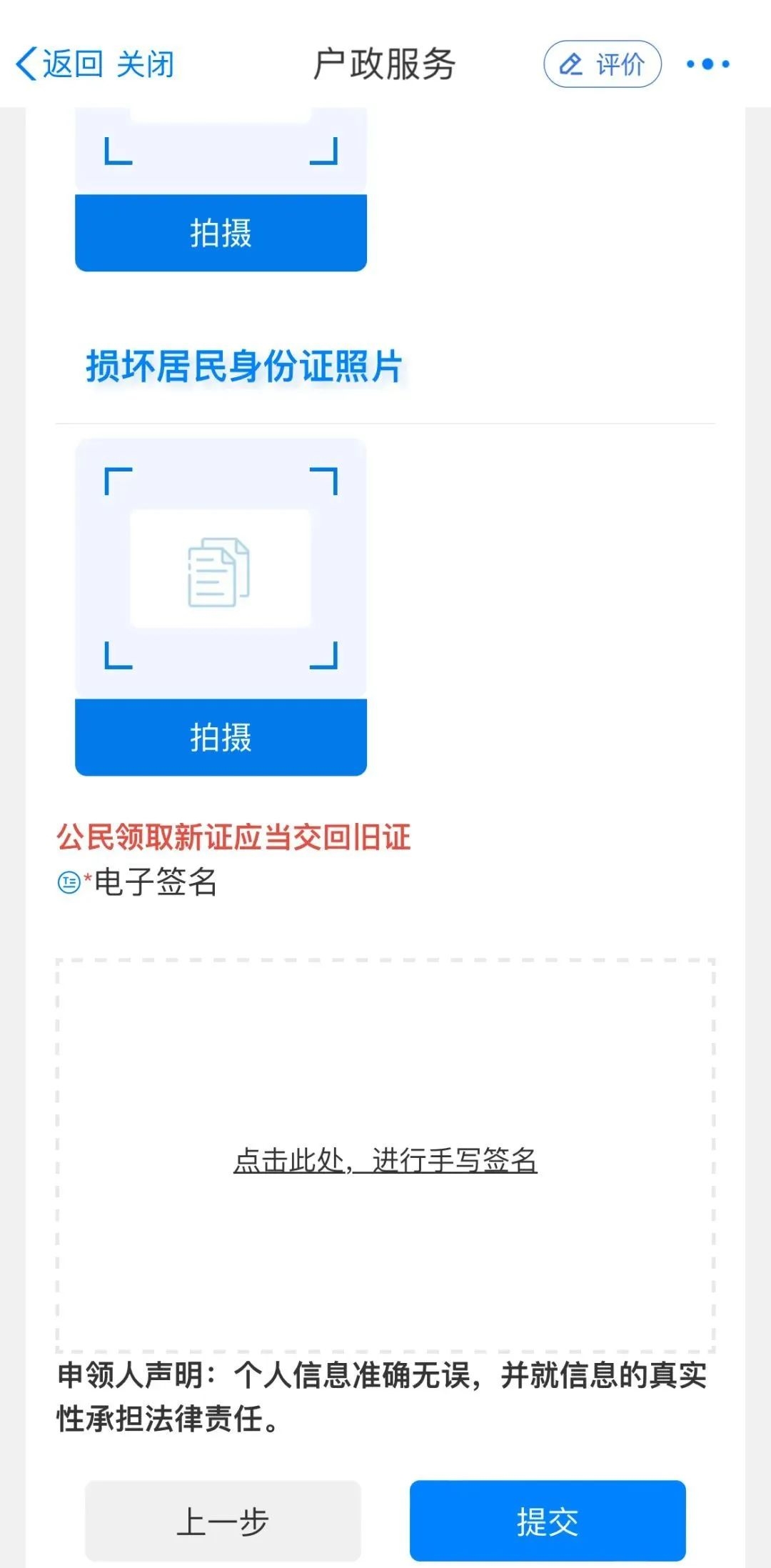Tap the 损坏居民身份证照片 section heading
771x1568 pixels.
(x=246, y=364)
